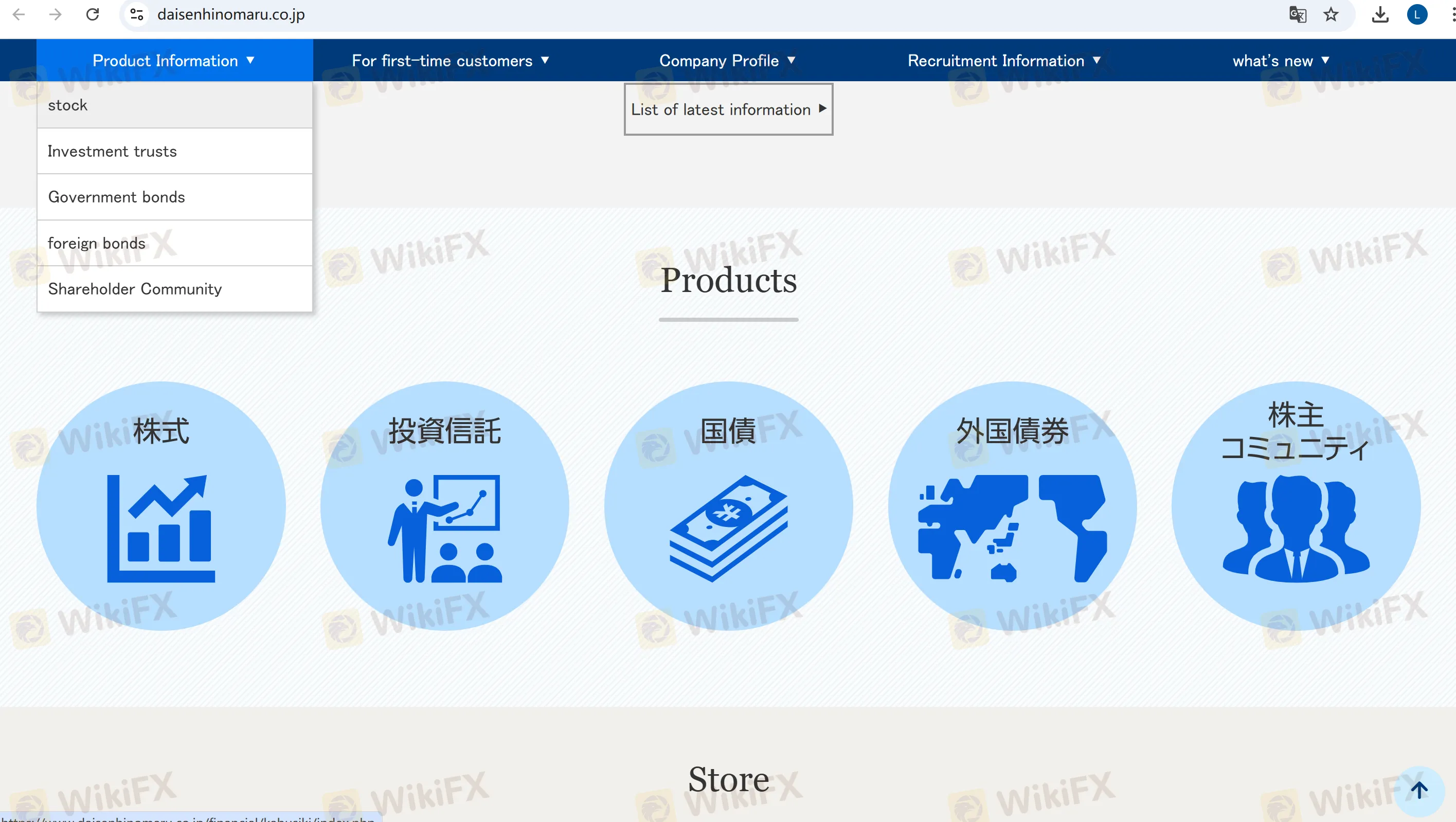This screenshot has height=822, width=1456.
Task: Open foreign bonds menu item
Action: [x=175, y=243]
